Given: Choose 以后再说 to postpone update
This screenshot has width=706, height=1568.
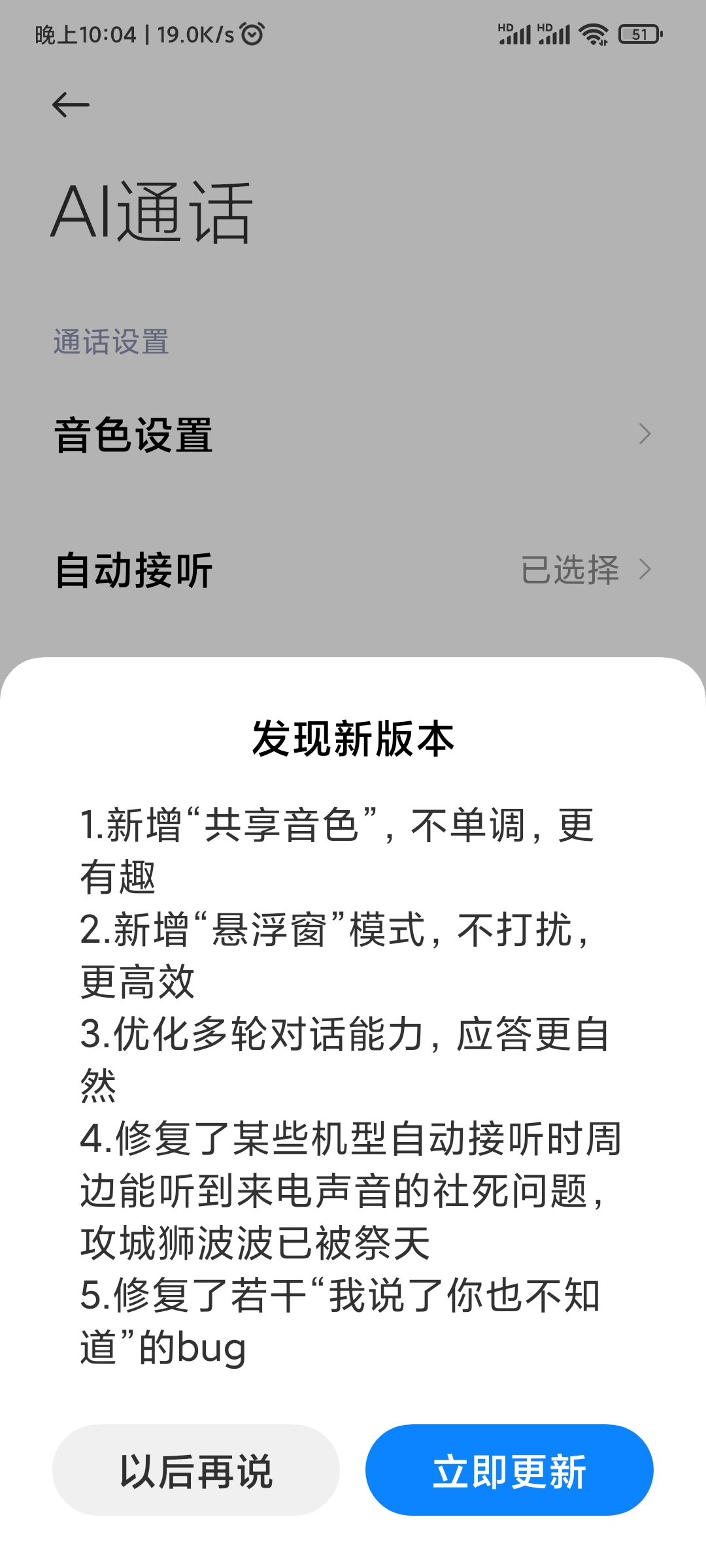Looking at the screenshot, I should pyautogui.click(x=196, y=1470).
